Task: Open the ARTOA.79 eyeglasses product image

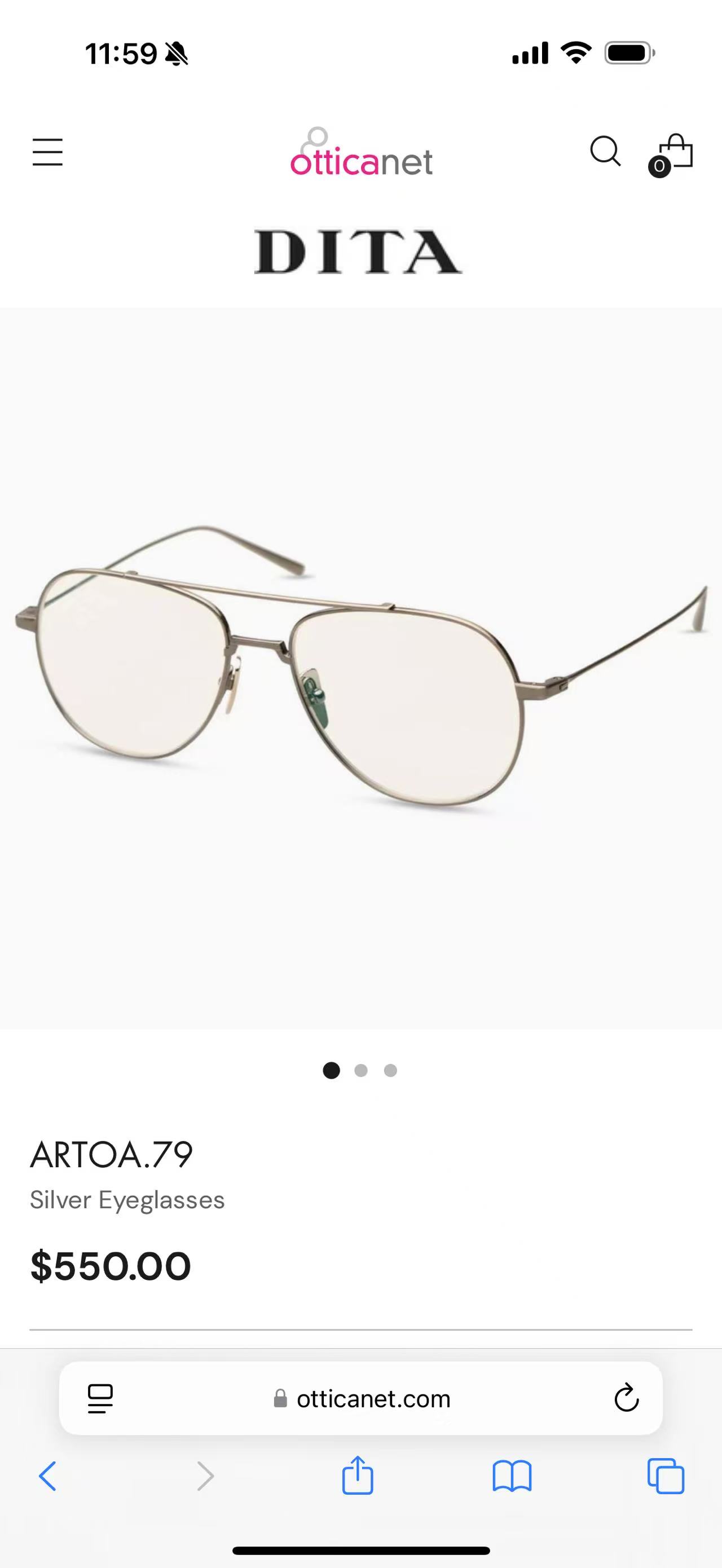Action: pos(361,667)
